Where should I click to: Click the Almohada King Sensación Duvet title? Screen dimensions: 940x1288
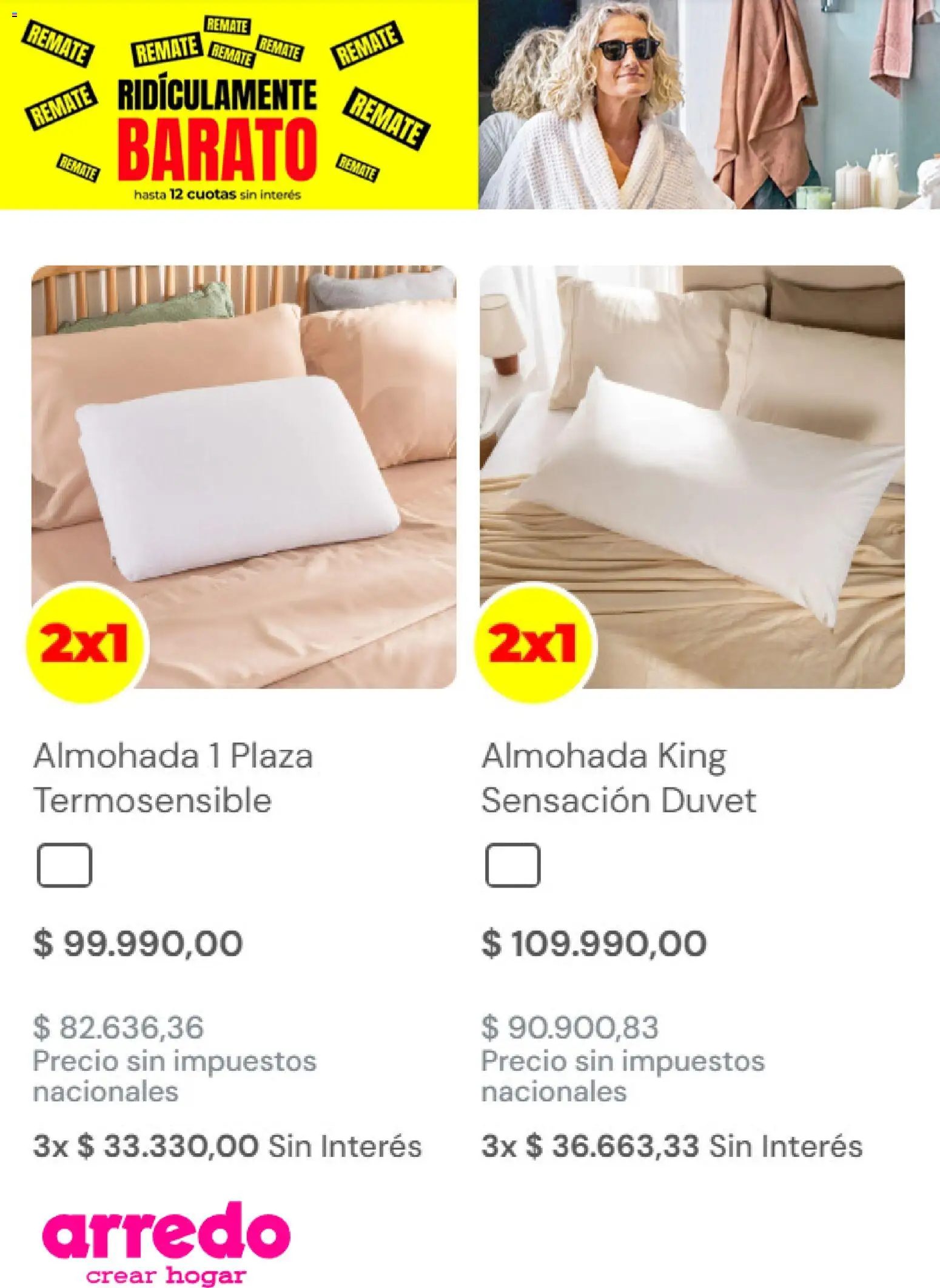[x=619, y=781]
